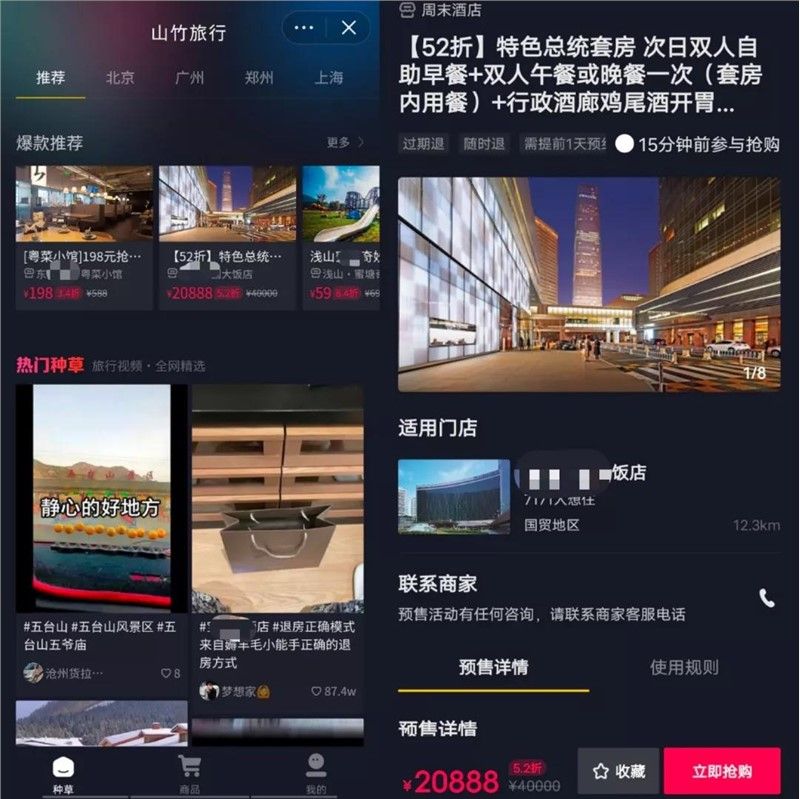The width and height of the screenshot is (800, 799).
Task: Add this deal to 收藏
Action: (618, 771)
